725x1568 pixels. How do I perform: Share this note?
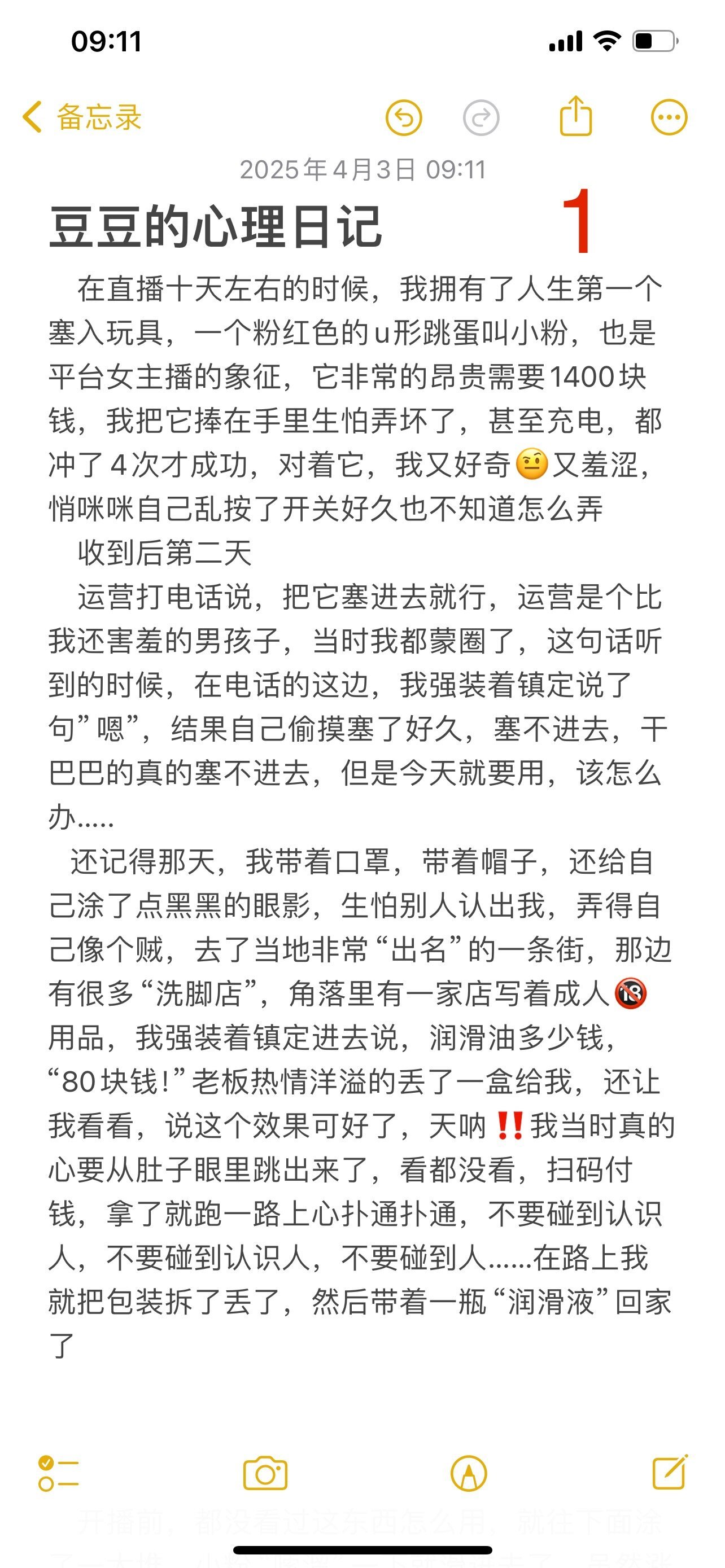[x=575, y=116]
